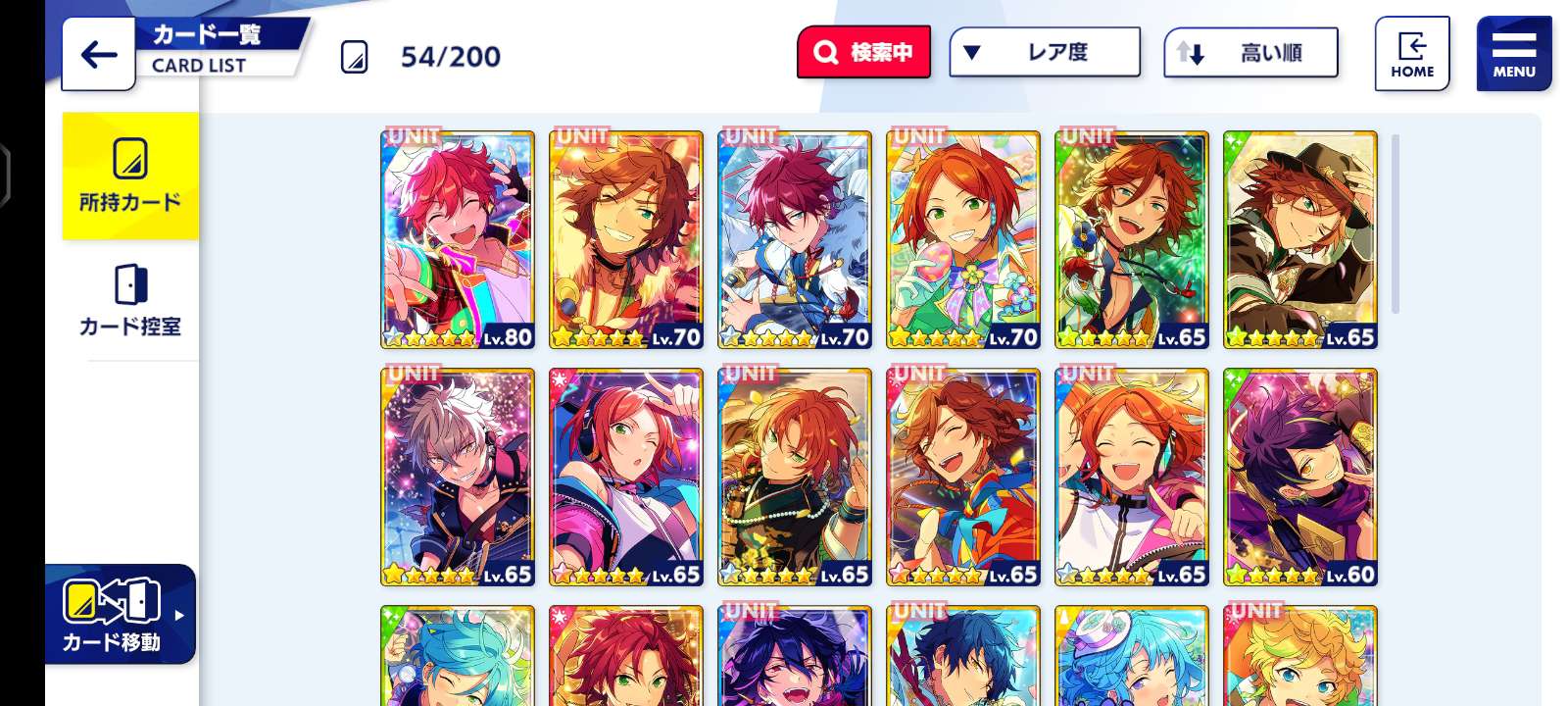Return to the HOME screen
Screen dimensions: 1568x706
tap(1411, 54)
